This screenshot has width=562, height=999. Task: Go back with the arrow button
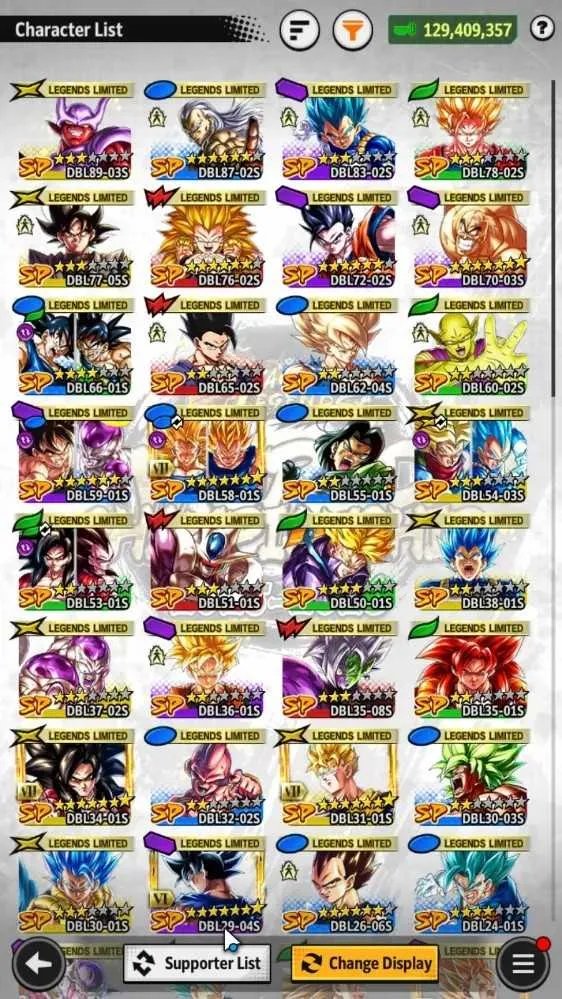[x=39, y=964]
